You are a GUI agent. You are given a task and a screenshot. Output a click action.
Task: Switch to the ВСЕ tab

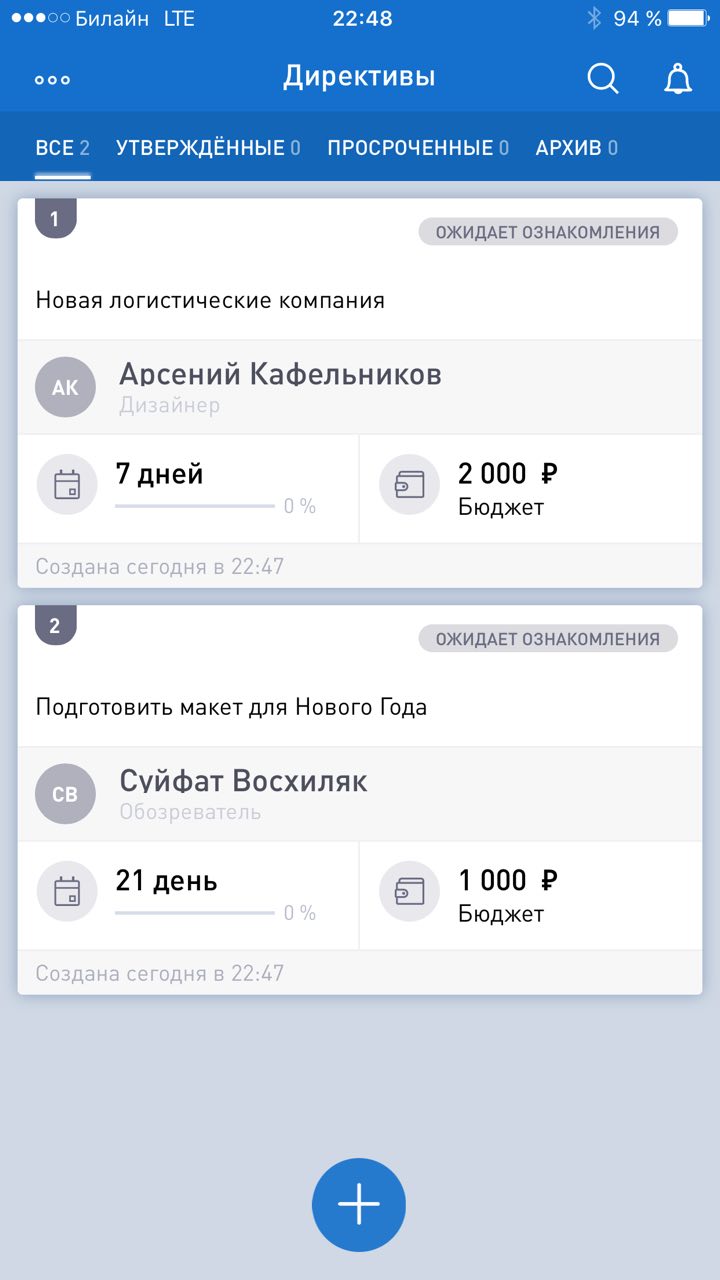tap(62, 148)
